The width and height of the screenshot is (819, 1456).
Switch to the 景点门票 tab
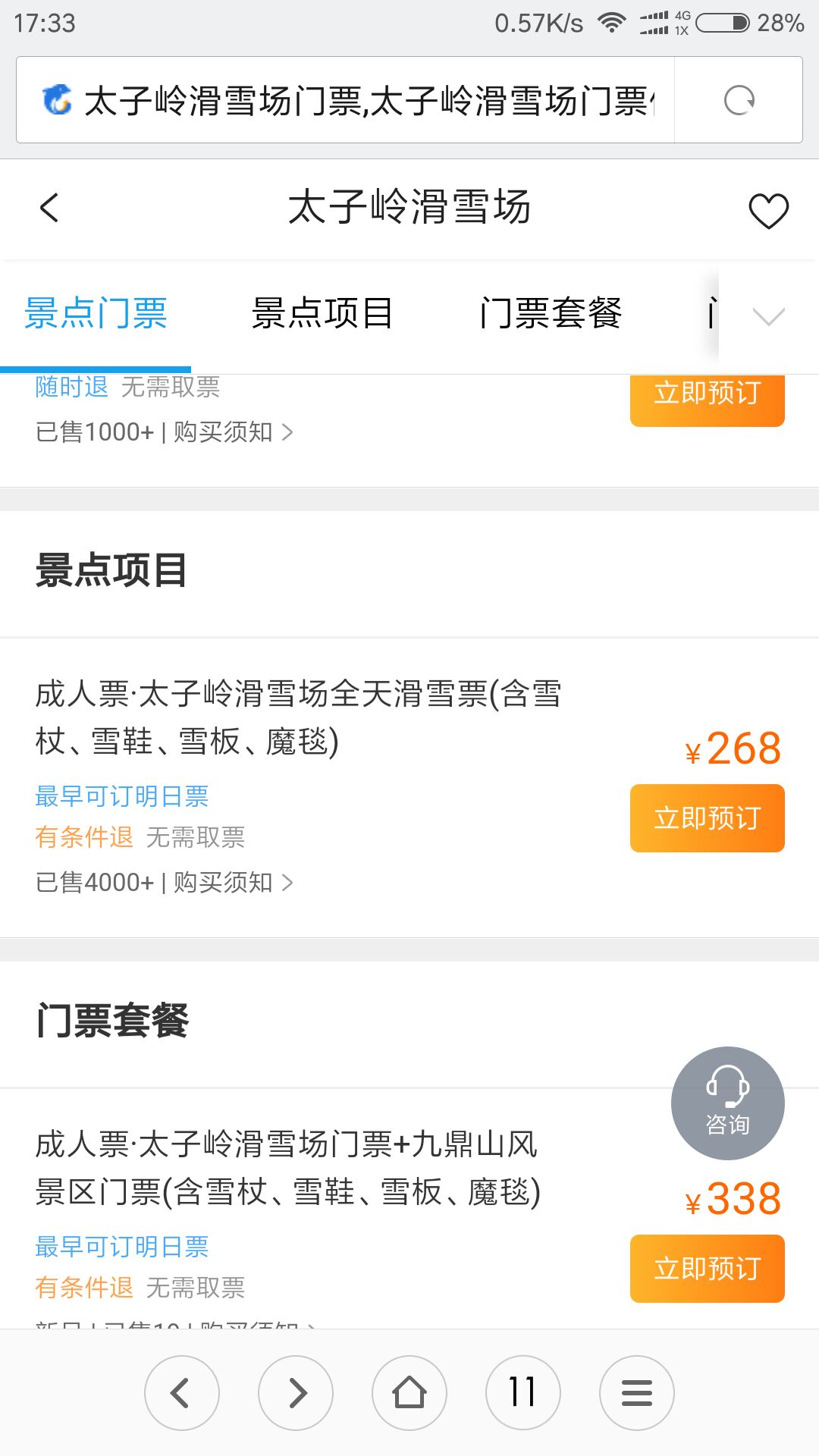point(96,314)
